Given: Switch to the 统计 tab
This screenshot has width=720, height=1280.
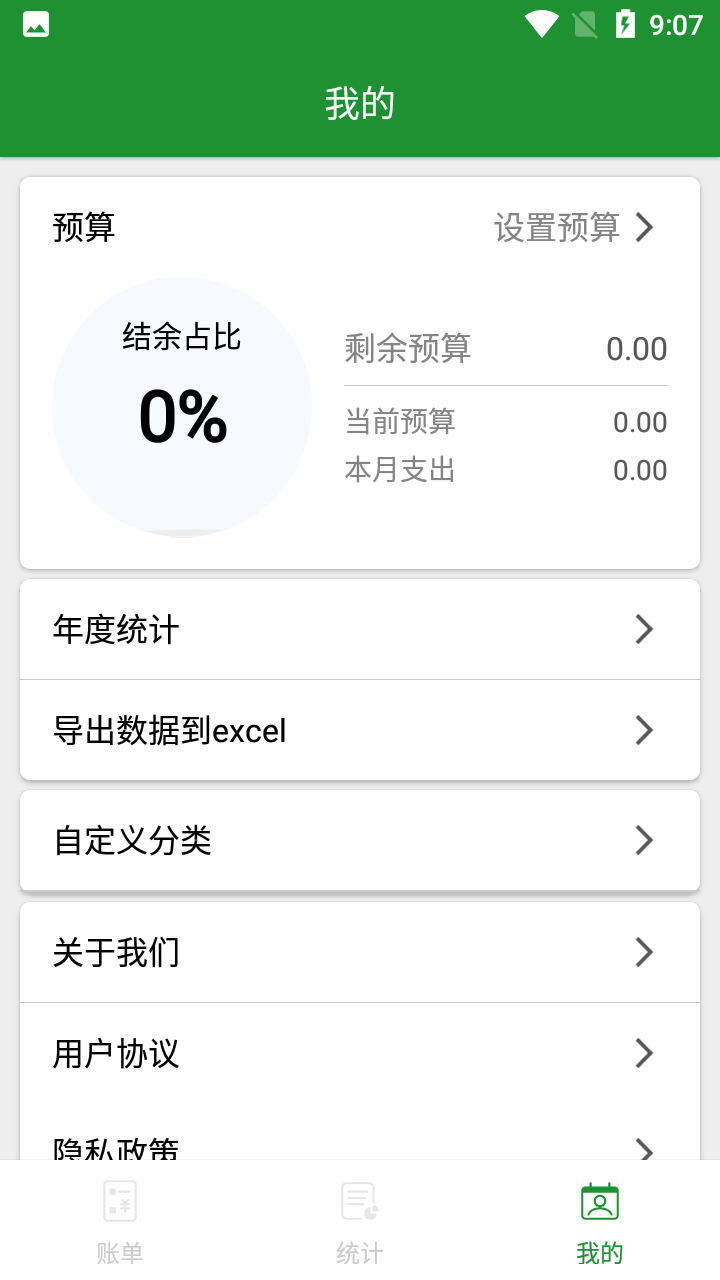Looking at the screenshot, I should [x=360, y=1222].
